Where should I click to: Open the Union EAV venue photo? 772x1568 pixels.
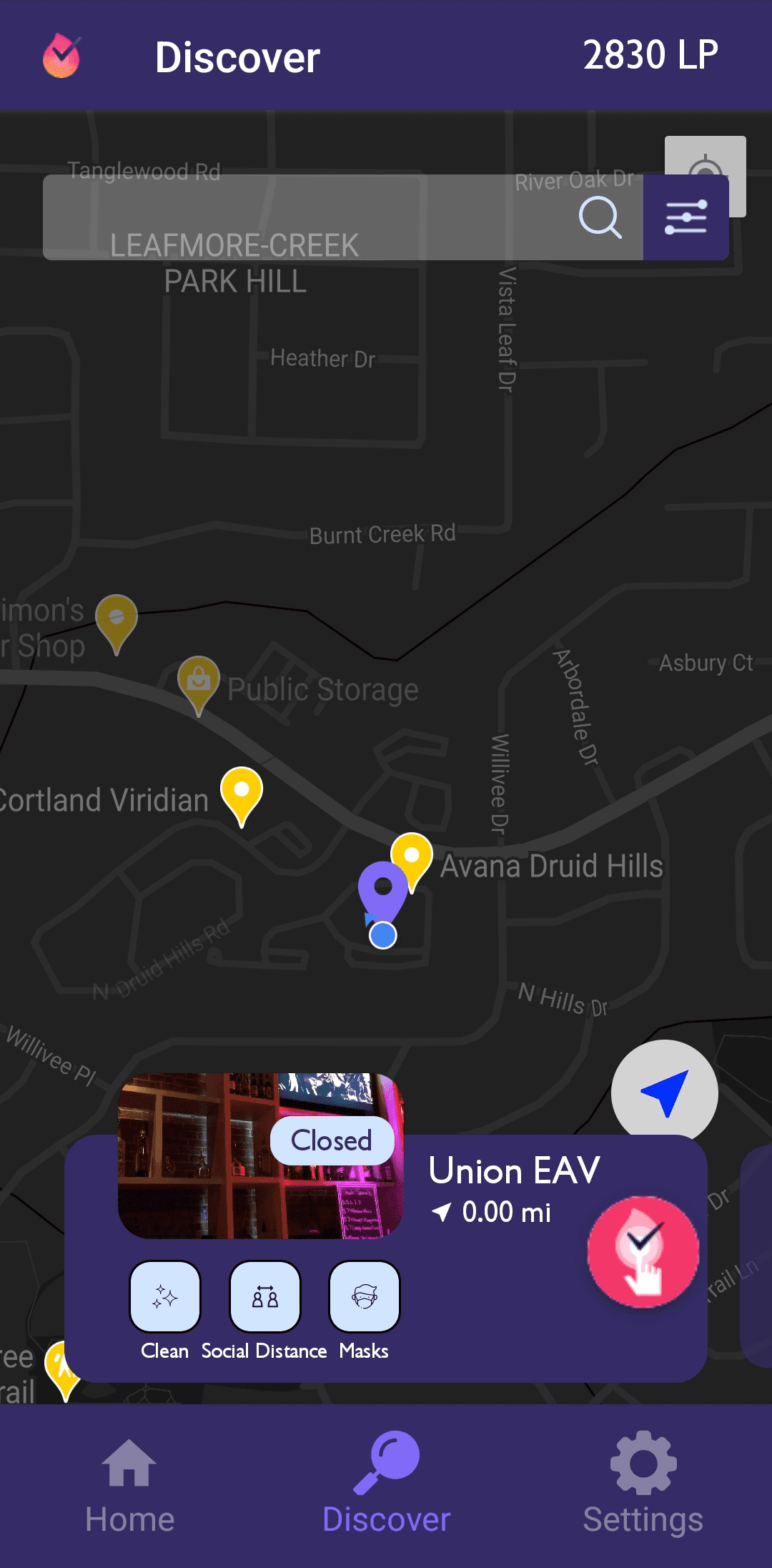261,1155
